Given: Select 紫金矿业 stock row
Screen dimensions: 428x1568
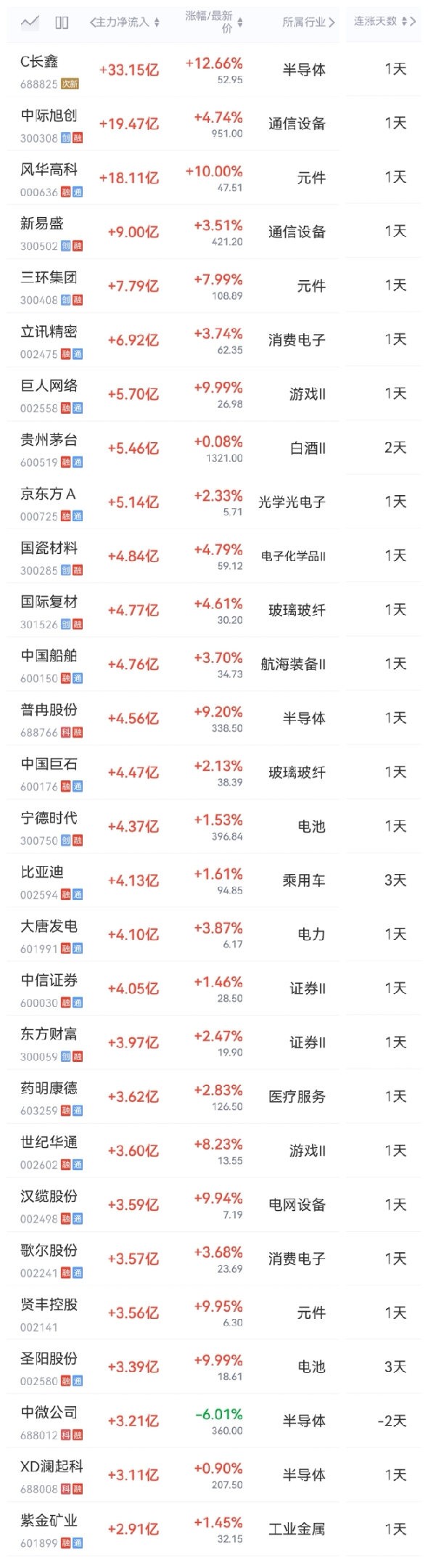Looking at the screenshot, I should 214,1530.
